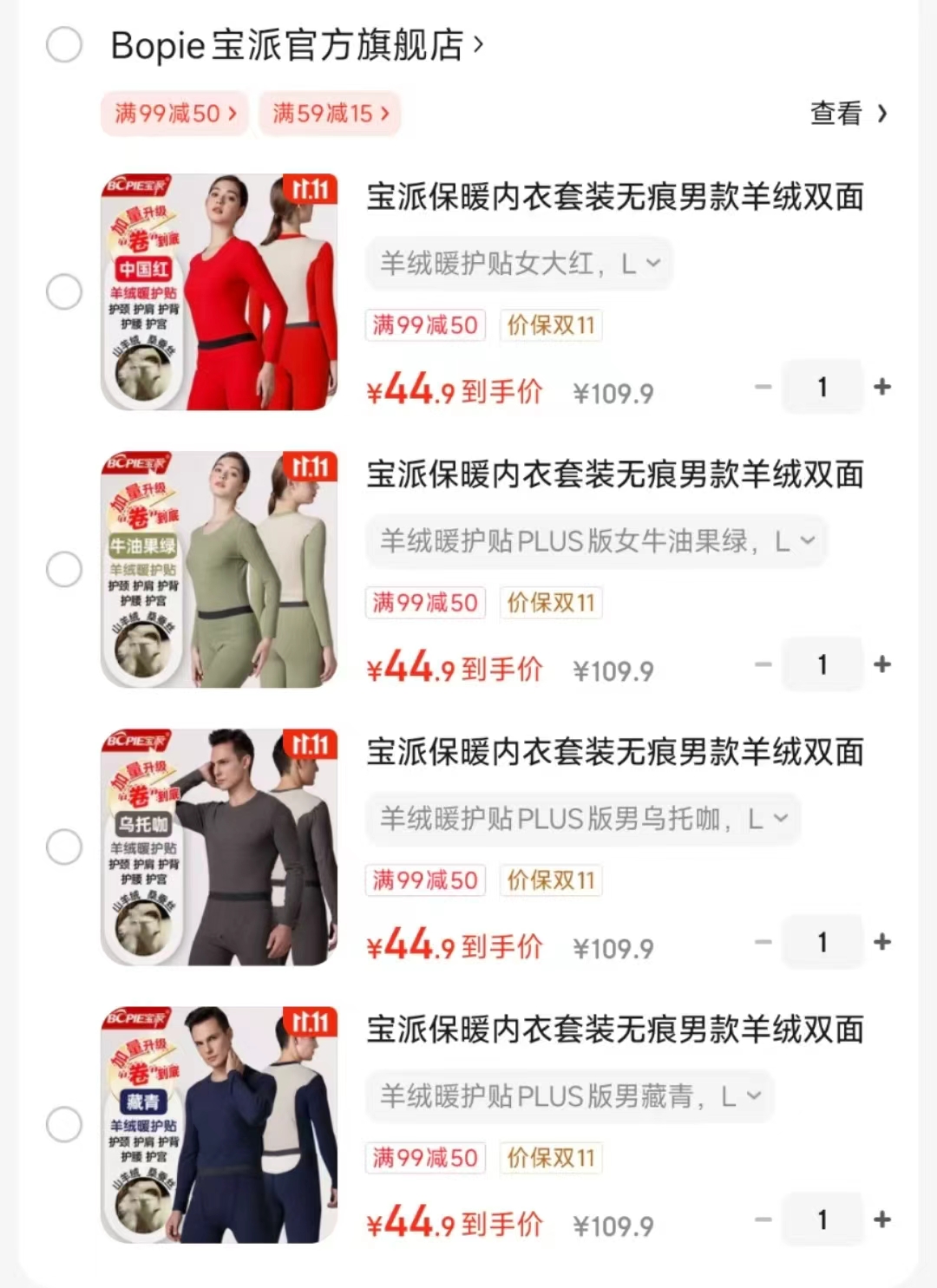This screenshot has height=1288, width=937.
Task: Click the 价保双11 label on first product
Action: coord(550,325)
